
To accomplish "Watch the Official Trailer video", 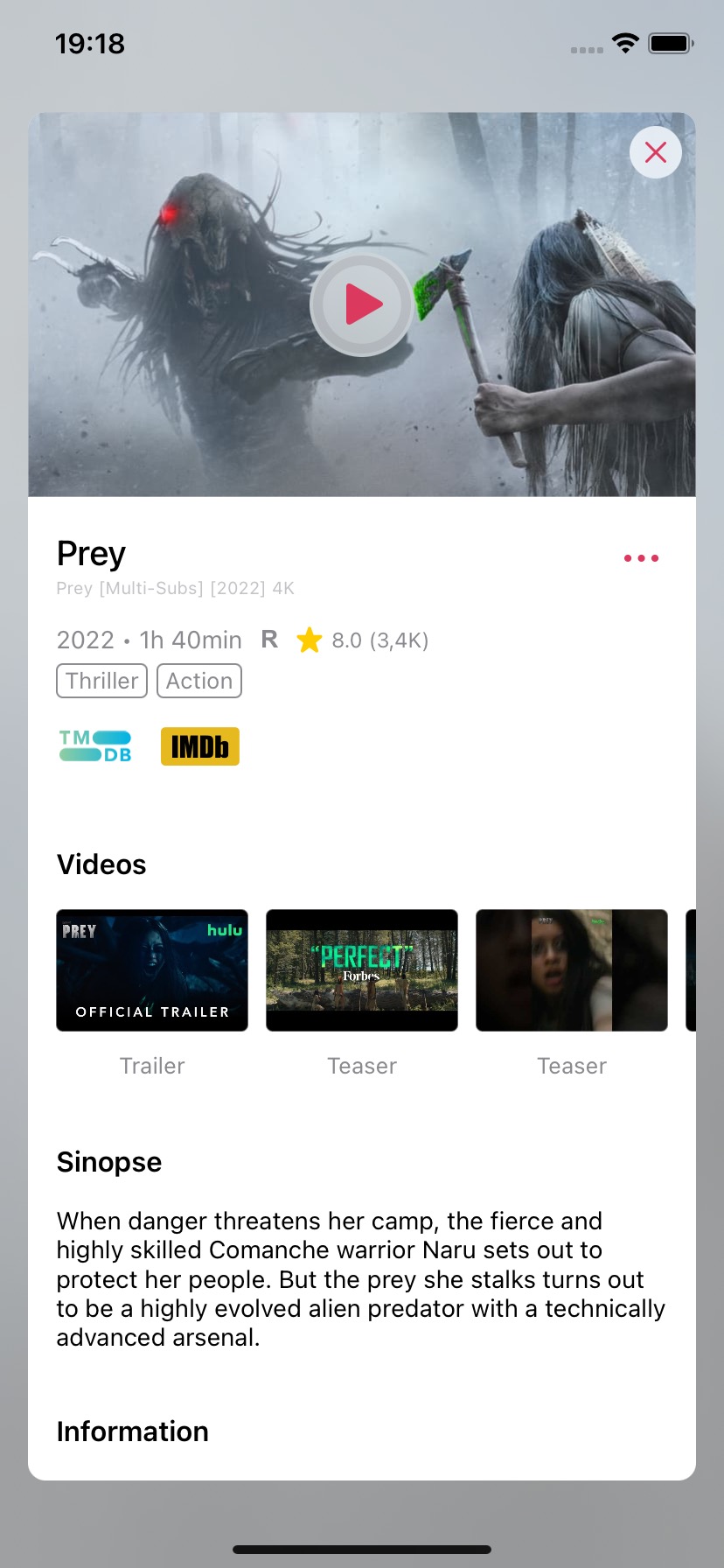I will tap(152, 970).
